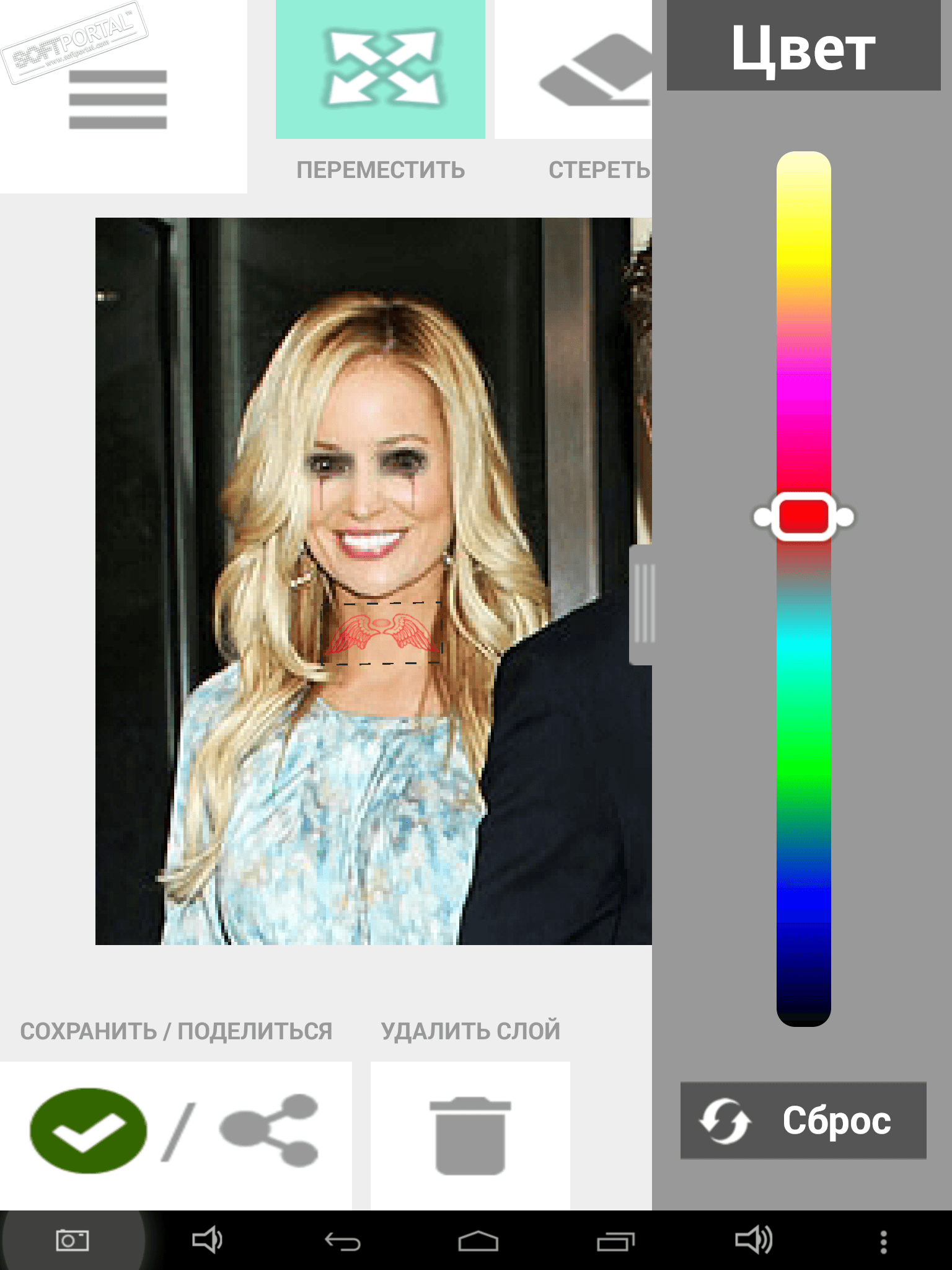Viewport: 952px width, 1270px height.
Task: Reset color with Сброс button
Action: tap(803, 1121)
